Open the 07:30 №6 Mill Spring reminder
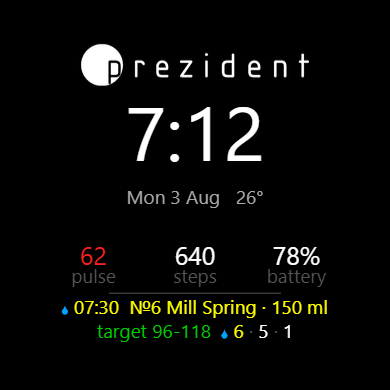Image resolution: width=390 pixels, height=390 pixels. click(x=195, y=308)
